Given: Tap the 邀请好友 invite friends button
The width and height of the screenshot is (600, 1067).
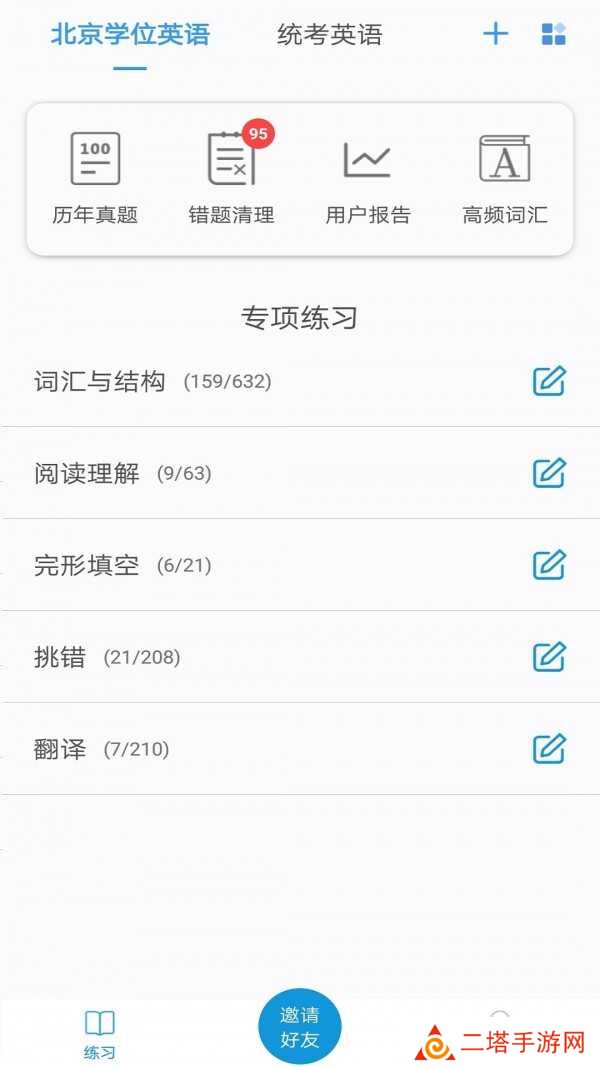Looking at the screenshot, I should (299, 1028).
